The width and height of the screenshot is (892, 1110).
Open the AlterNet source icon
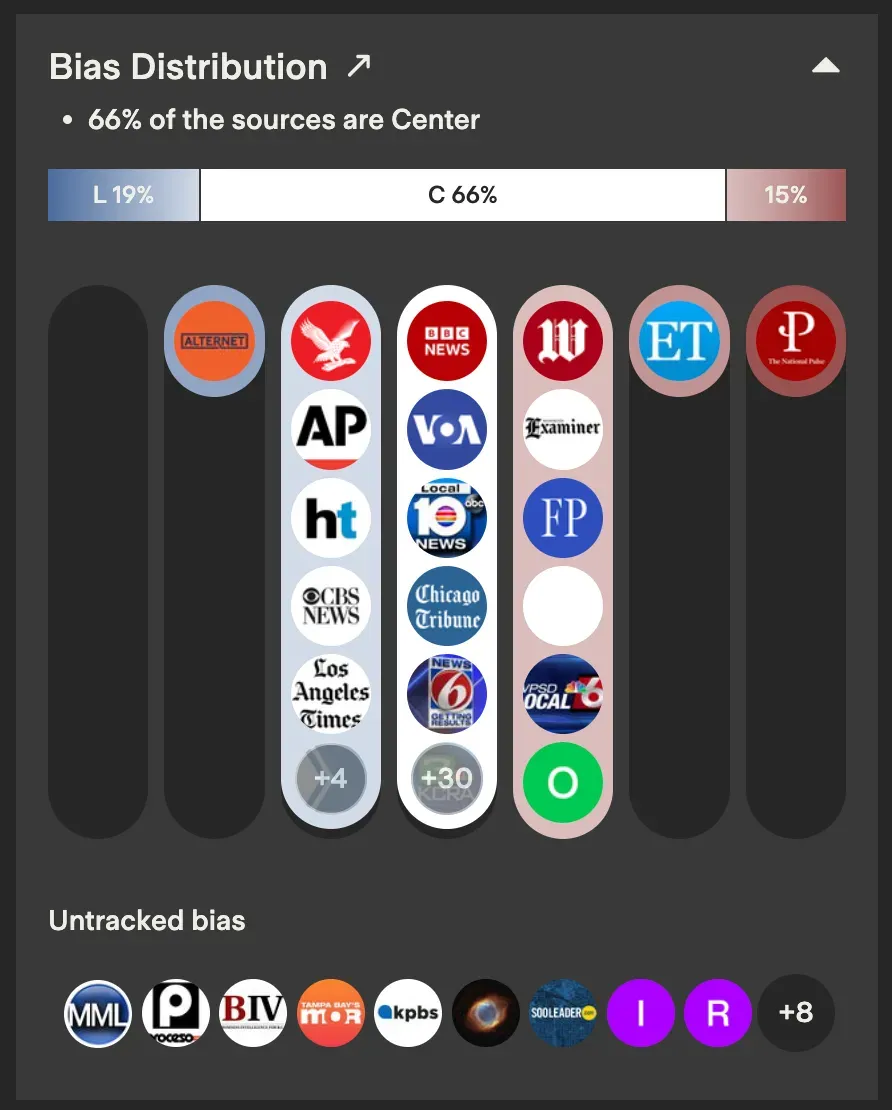215,341
